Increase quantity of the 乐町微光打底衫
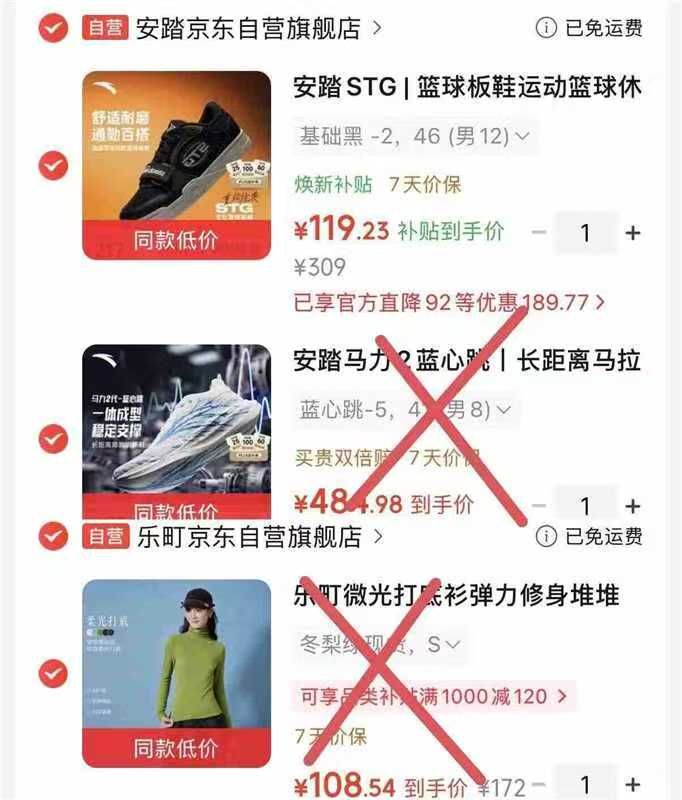 (633, 785)
